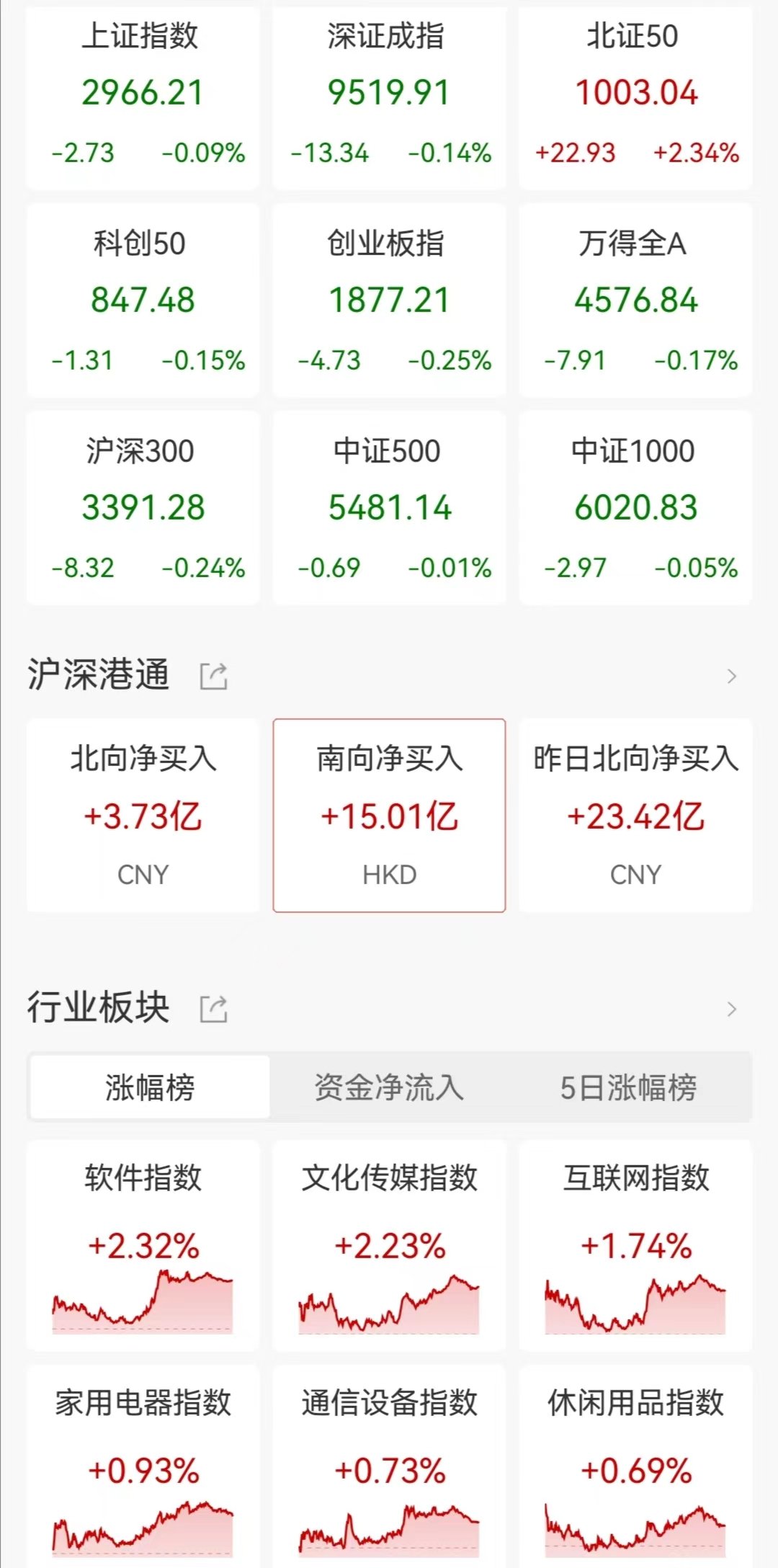Open the 软件指数 sector card
Image resolution: width=778 pixels, height=1568 pixels.
(x=143, y=1245)
